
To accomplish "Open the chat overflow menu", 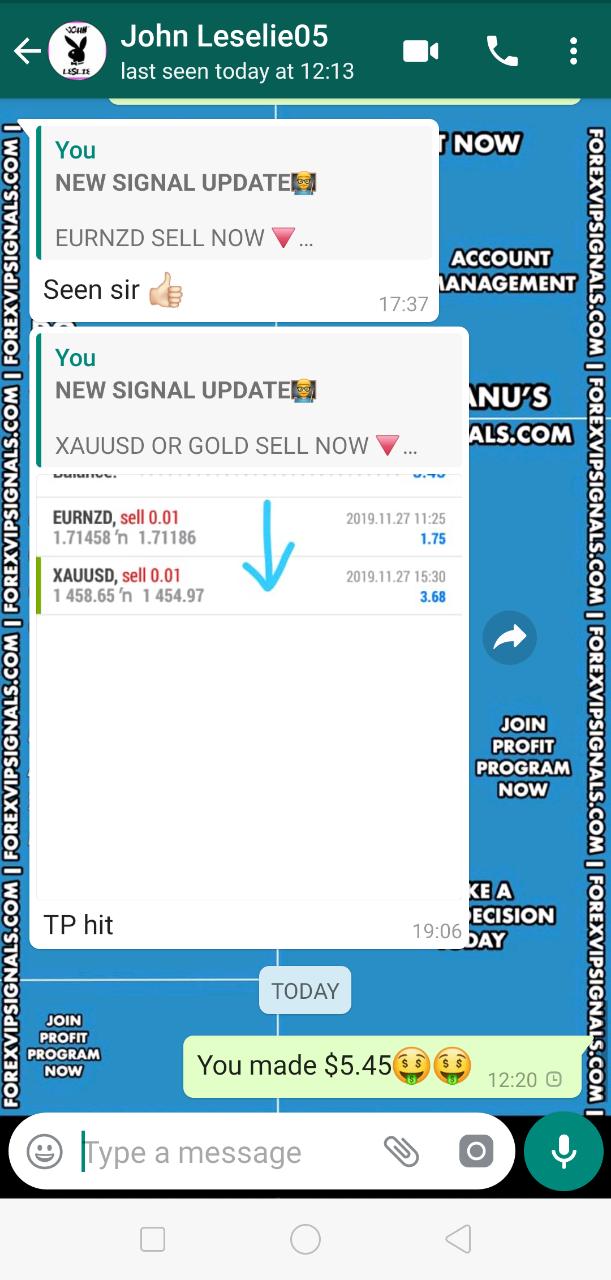I will pos(573,51).
